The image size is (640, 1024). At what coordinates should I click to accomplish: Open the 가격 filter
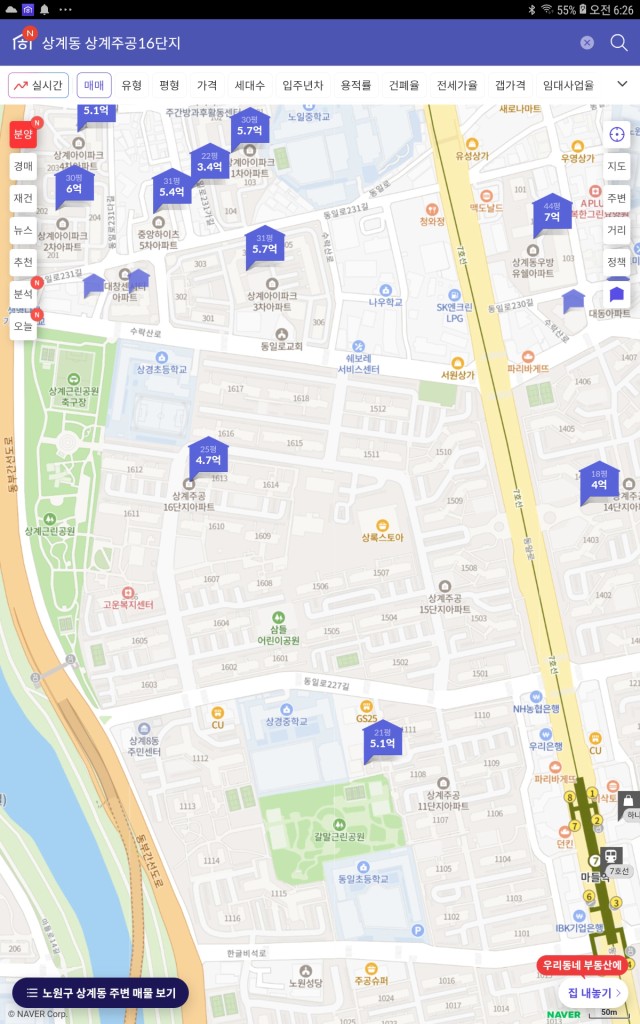pos(207,85)
